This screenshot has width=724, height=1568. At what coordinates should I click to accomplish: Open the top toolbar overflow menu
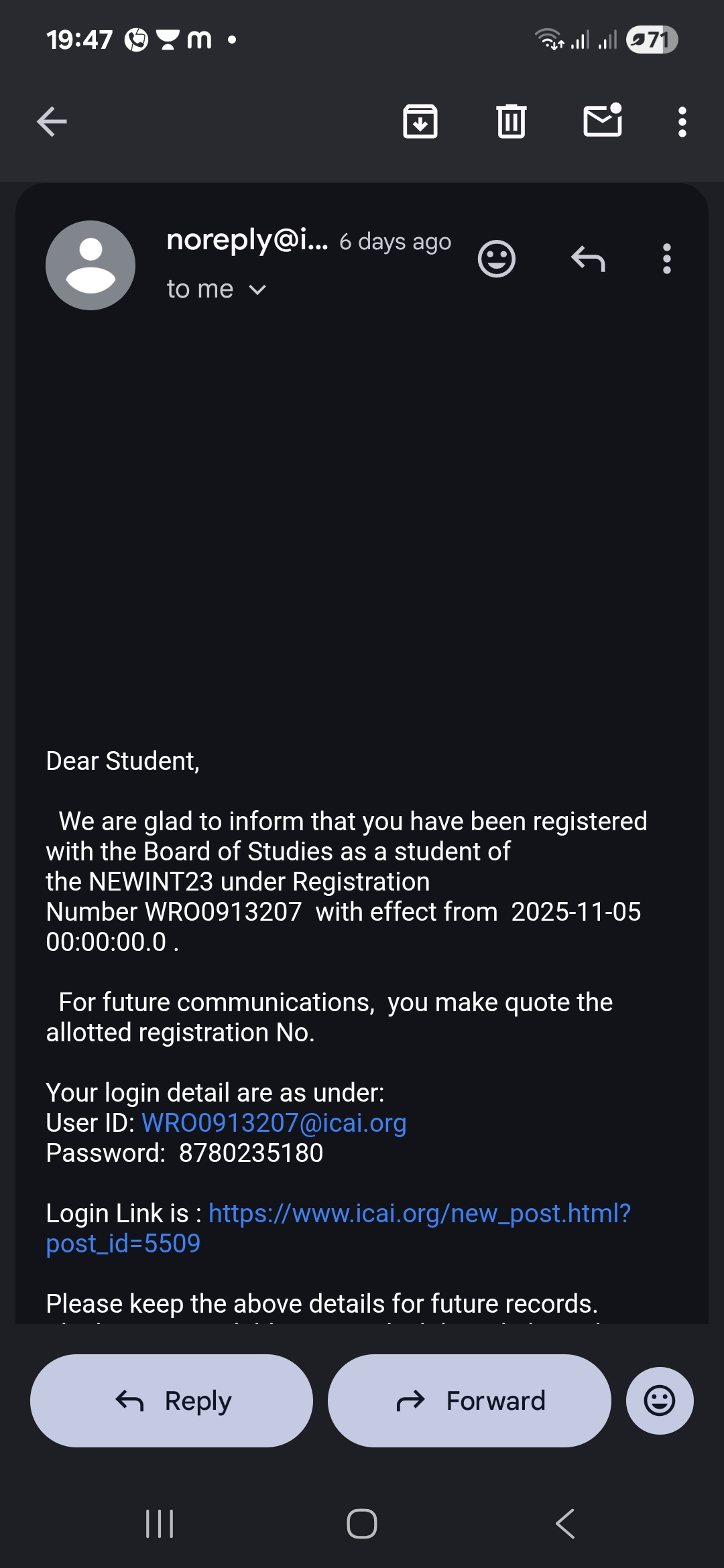point(682,122)
